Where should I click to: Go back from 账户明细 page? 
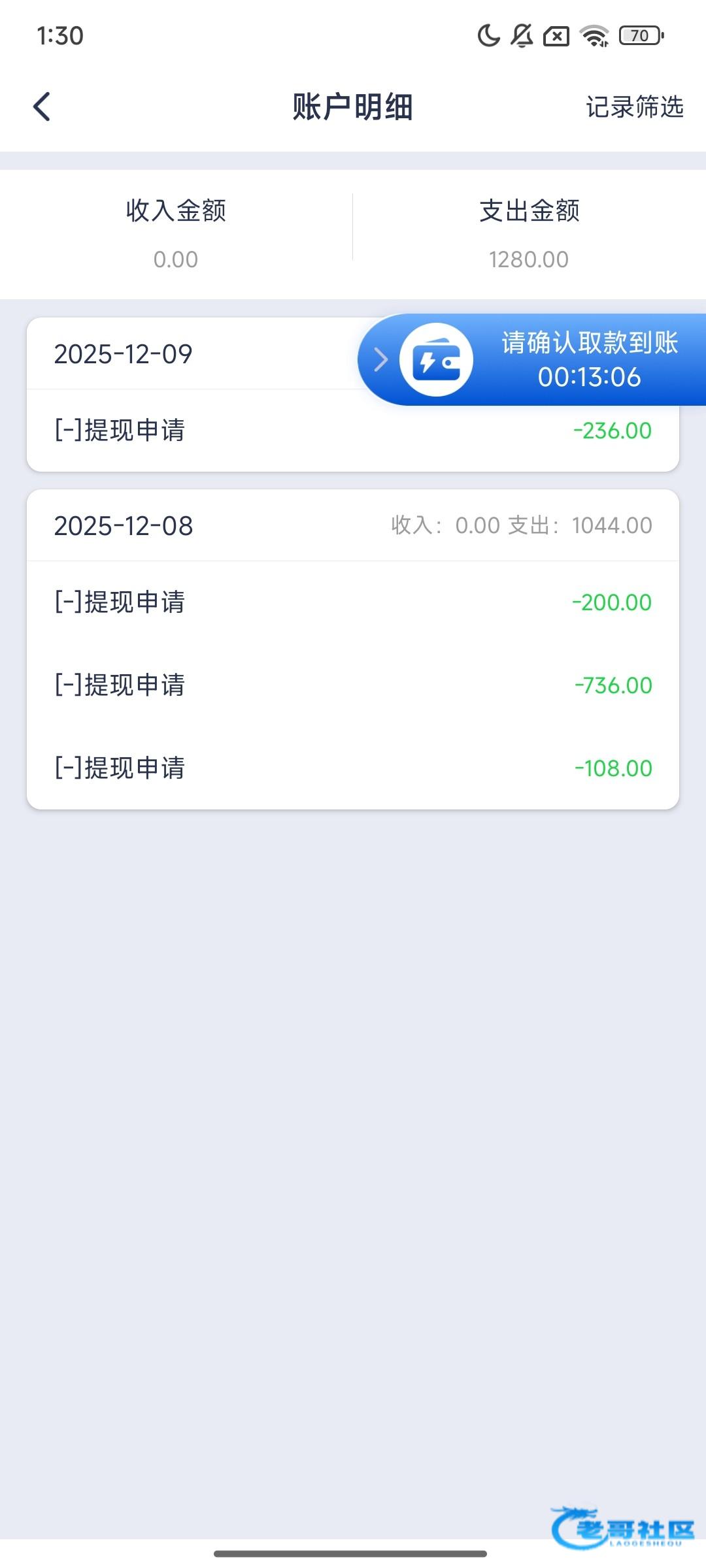coord(42,106)
